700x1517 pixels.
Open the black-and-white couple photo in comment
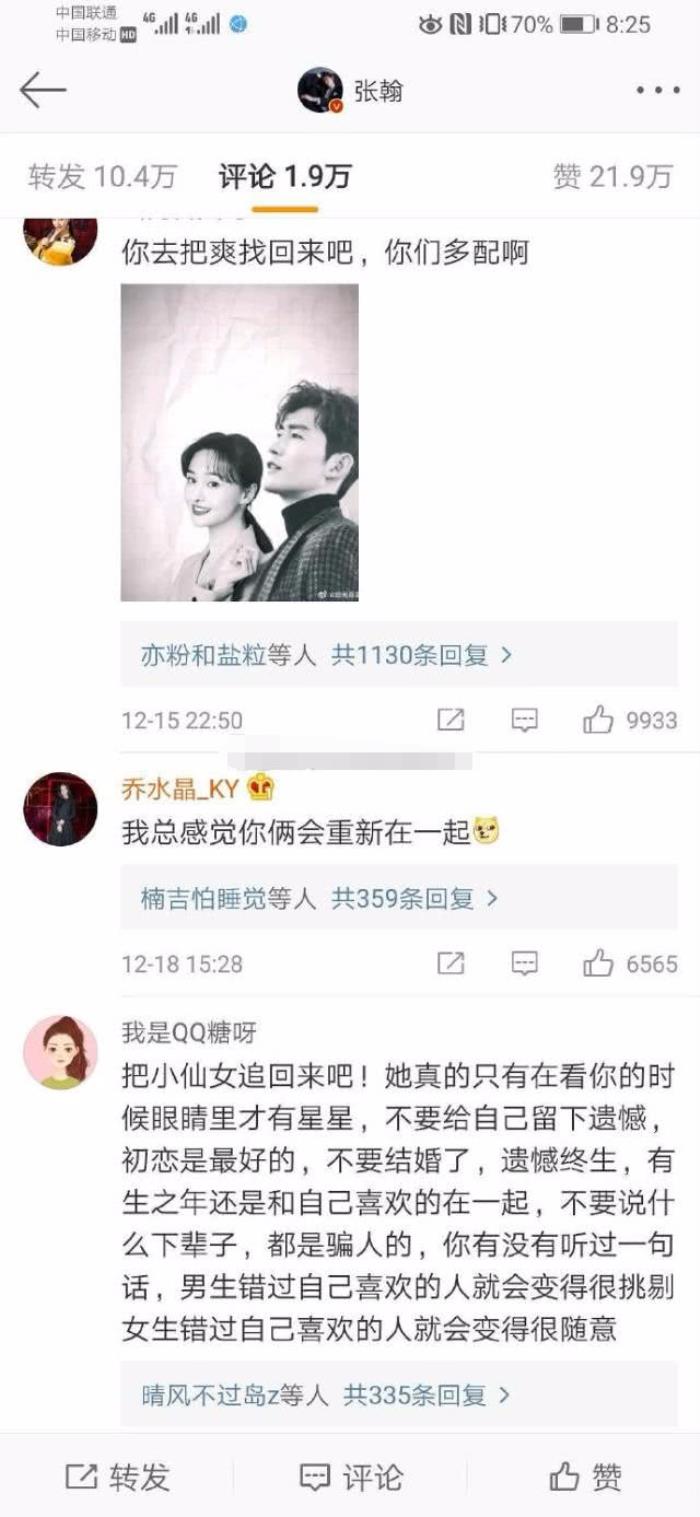[x=240, y=442]
